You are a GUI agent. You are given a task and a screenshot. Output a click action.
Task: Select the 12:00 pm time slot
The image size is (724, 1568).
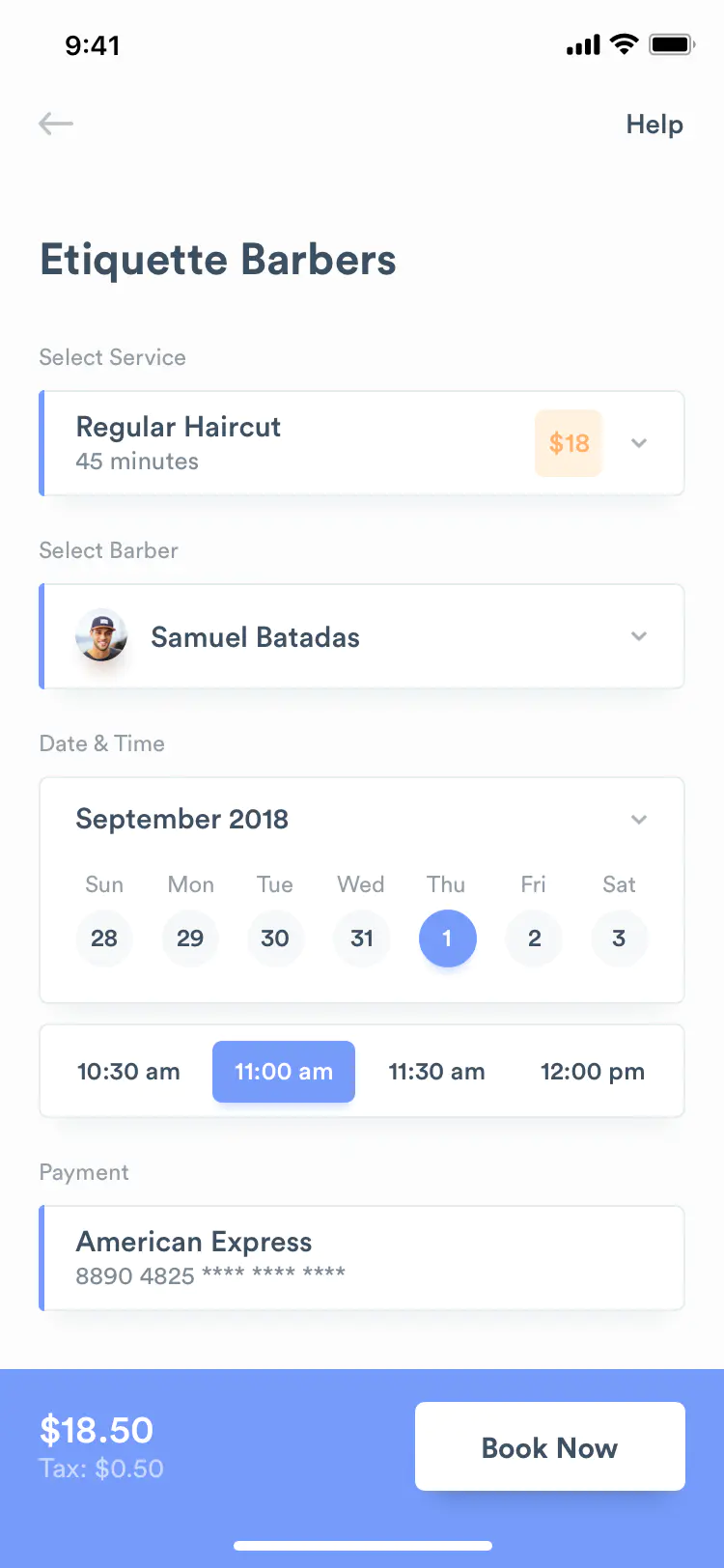[x=593, y=1072]
